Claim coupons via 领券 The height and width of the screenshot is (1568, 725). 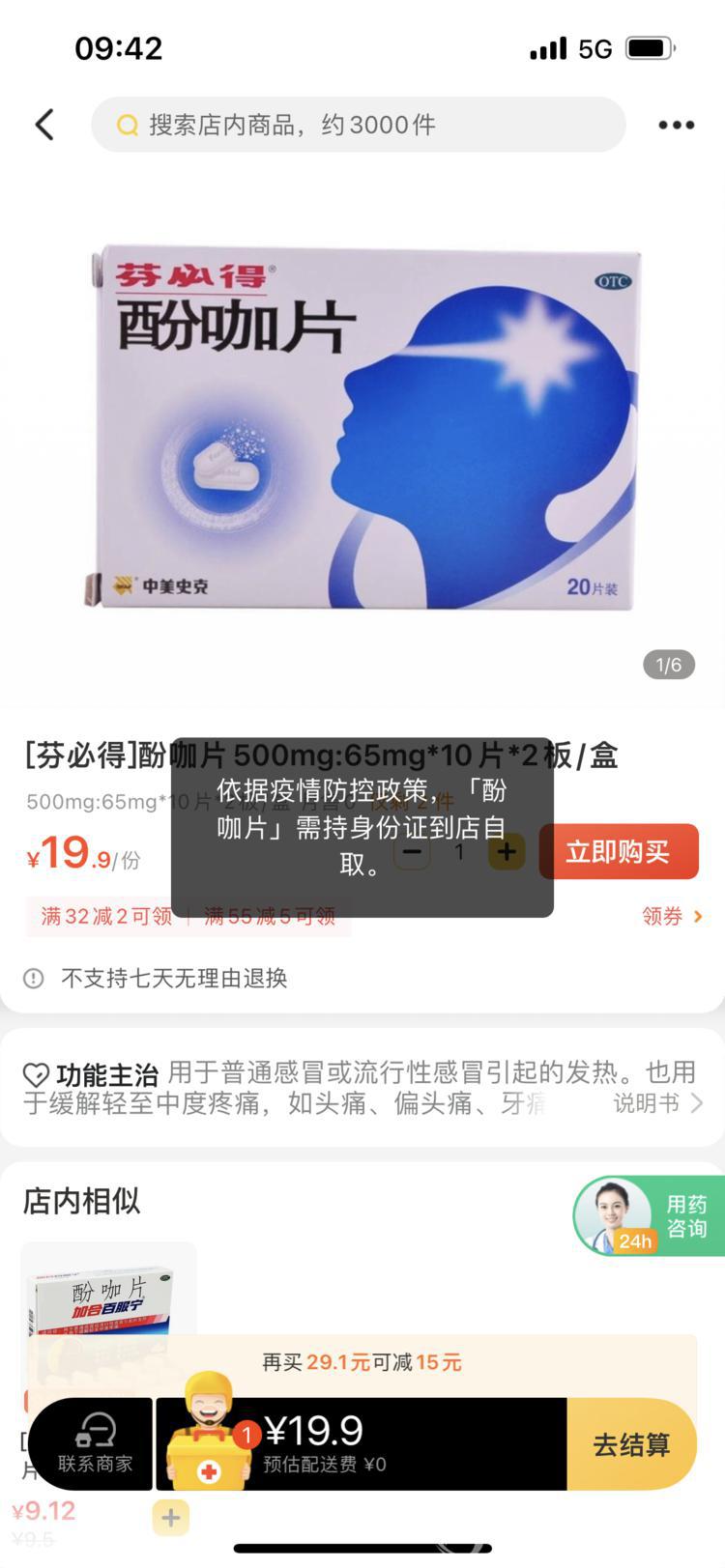tap(672, 916)
